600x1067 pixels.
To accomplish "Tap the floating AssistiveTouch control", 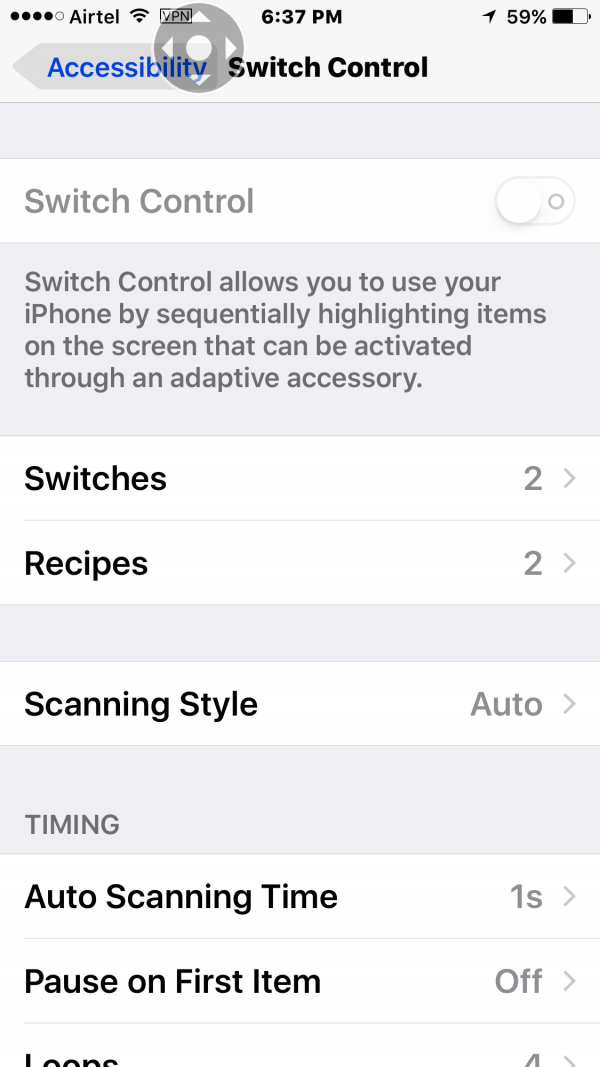I will click(x=199, y=47).
